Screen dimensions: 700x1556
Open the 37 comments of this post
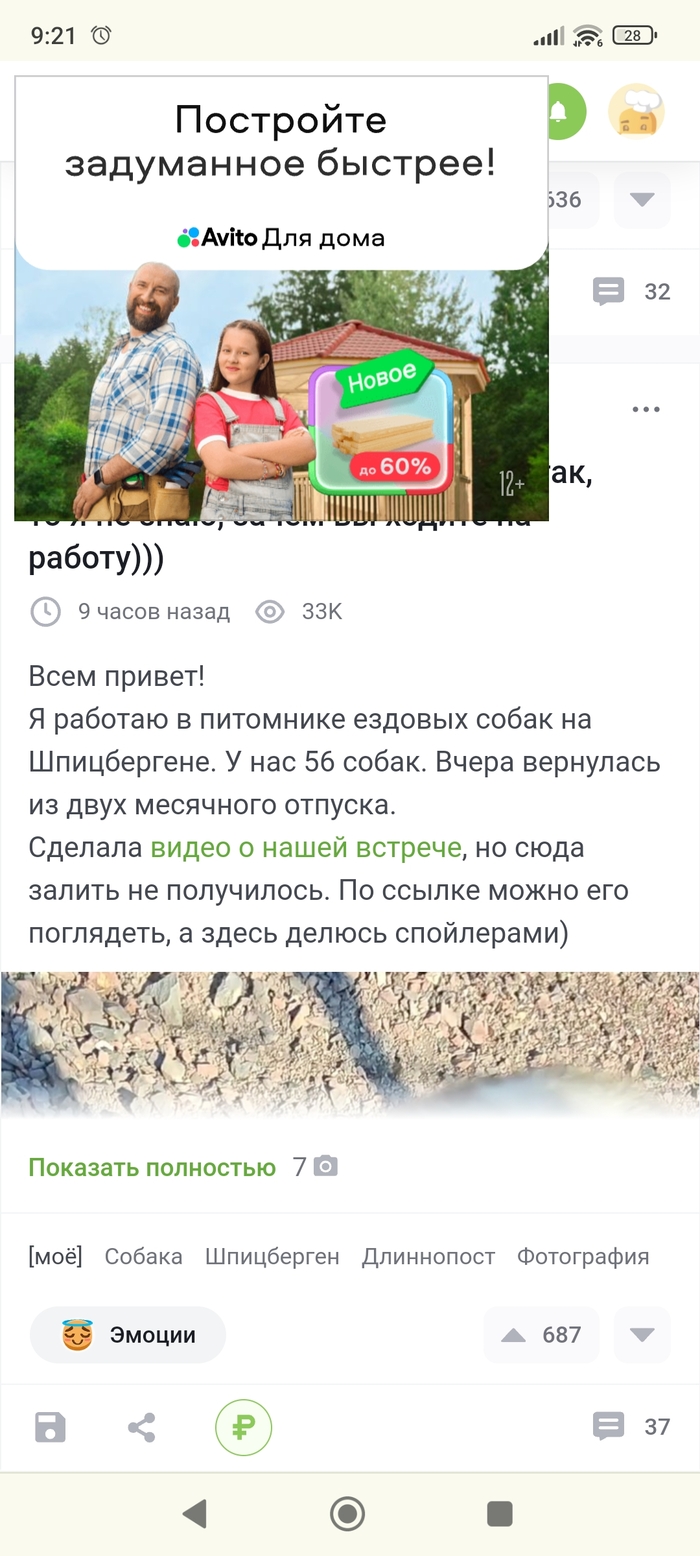pyautogui.click(x=631, y=1427)
